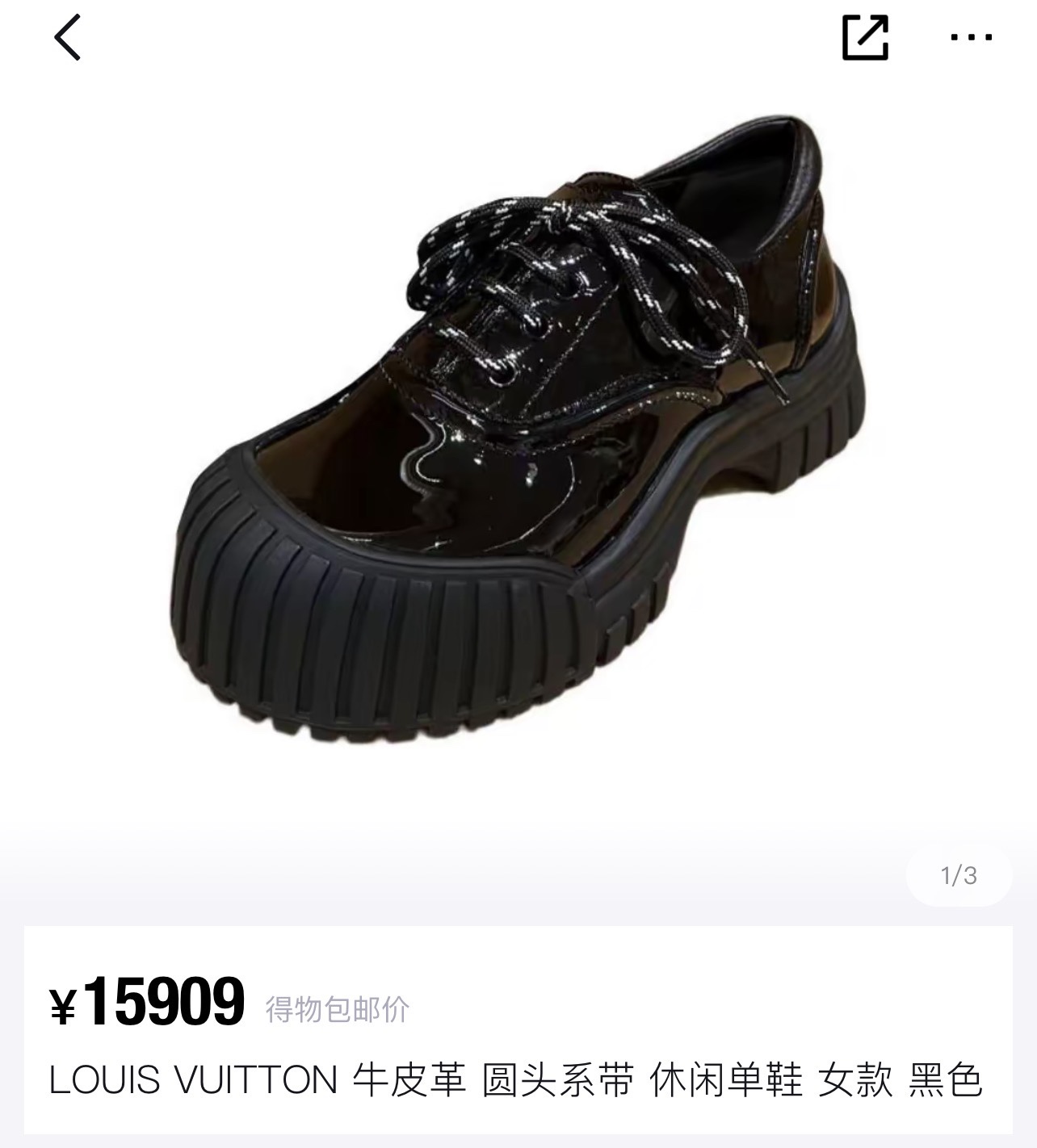Share this Louis Vuitton shoe listing
The image size is (1037, 1148).
click(864, 37)
